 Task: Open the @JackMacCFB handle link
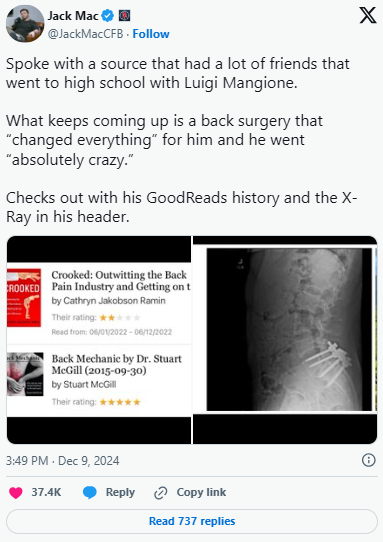(x=85, y=34)
